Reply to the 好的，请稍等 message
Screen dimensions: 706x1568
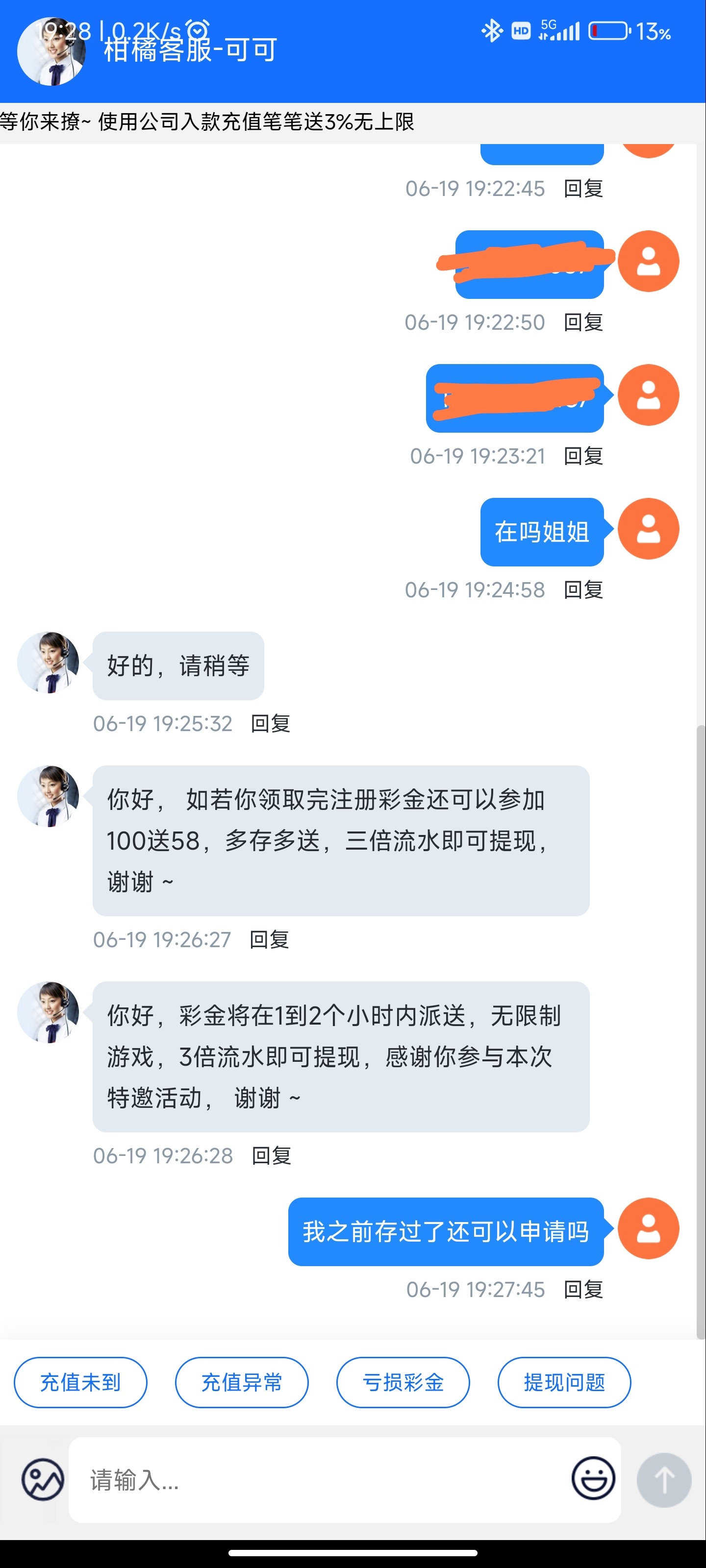click(271, 723)
